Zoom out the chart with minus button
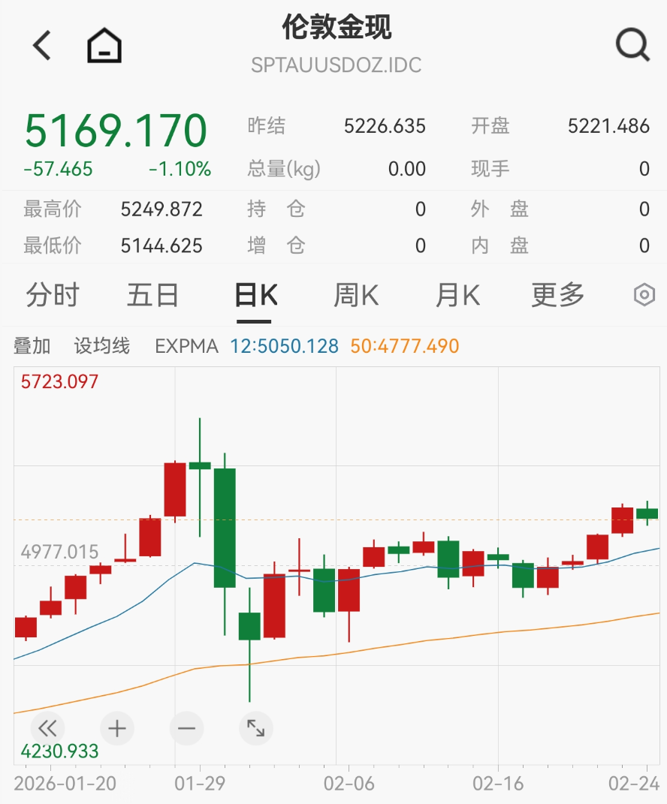This screenshot has width=667, height=804. (186, 727)
